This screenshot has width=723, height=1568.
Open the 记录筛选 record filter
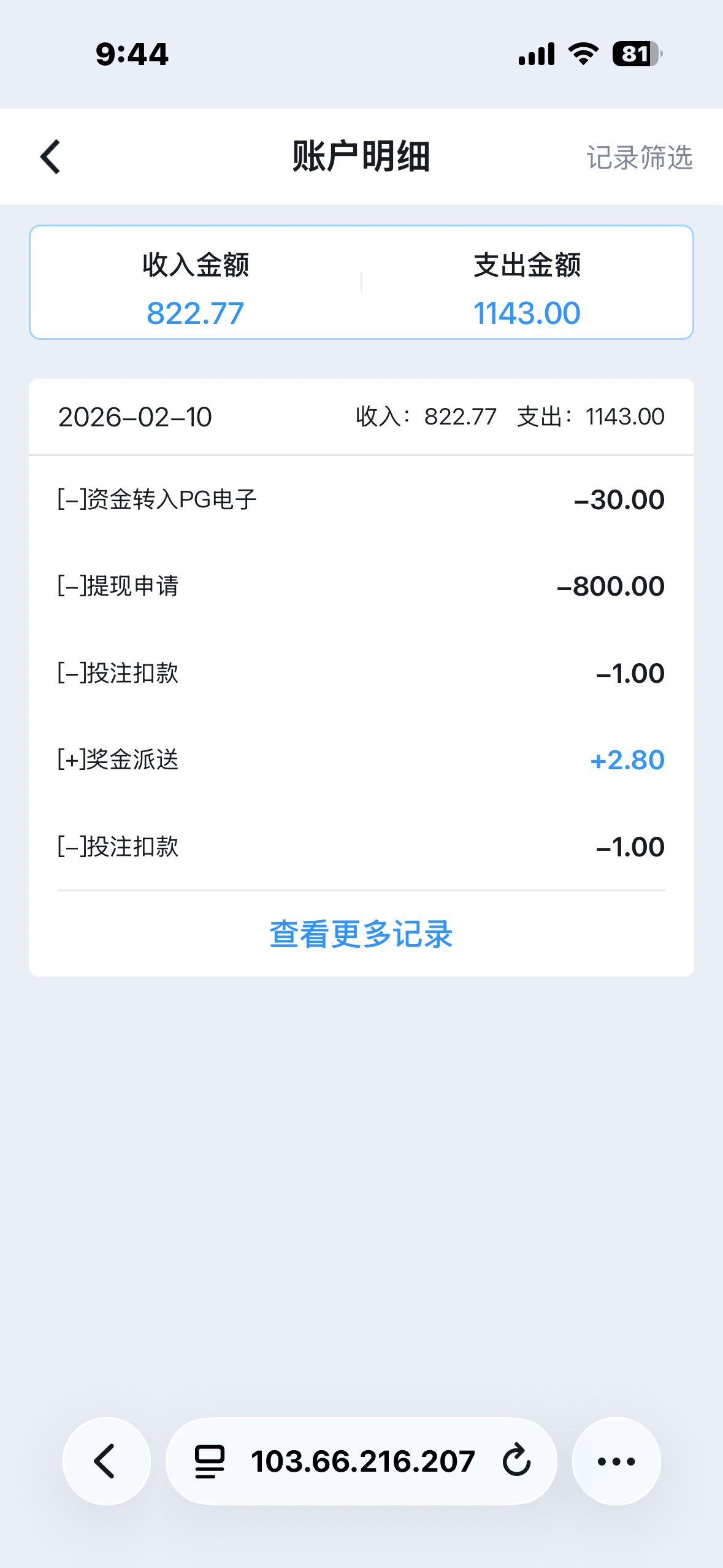coord(639,158)
